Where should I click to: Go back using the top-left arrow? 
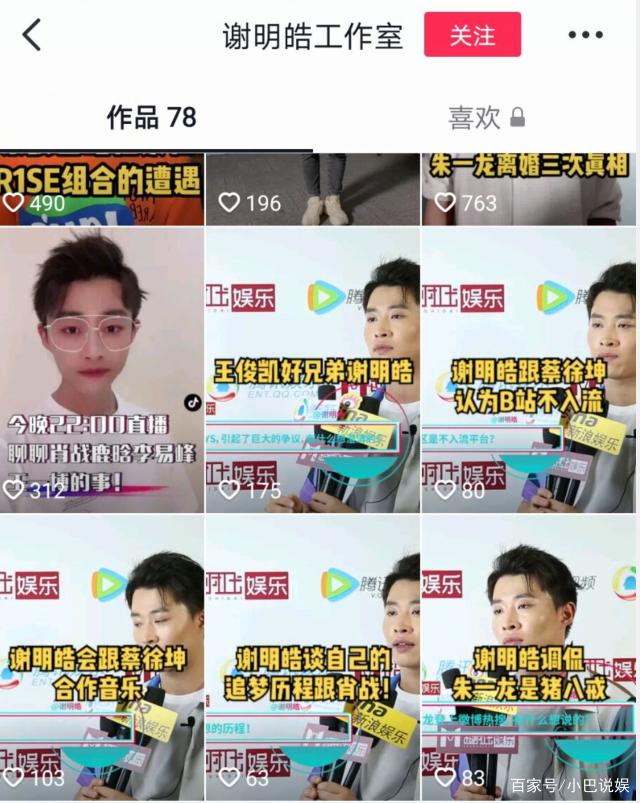coord(32,35)
